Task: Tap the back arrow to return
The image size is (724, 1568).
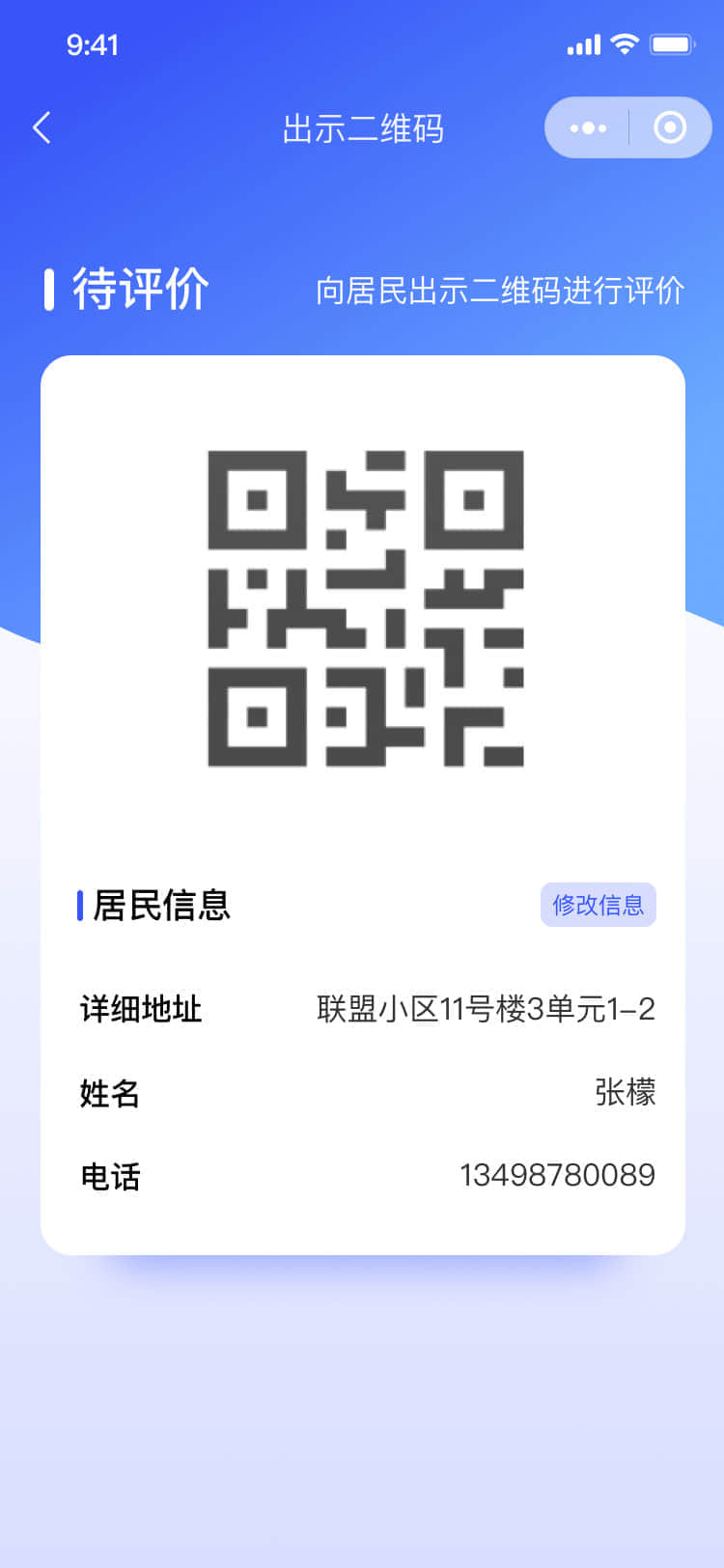Action: [x=41, y=127]
